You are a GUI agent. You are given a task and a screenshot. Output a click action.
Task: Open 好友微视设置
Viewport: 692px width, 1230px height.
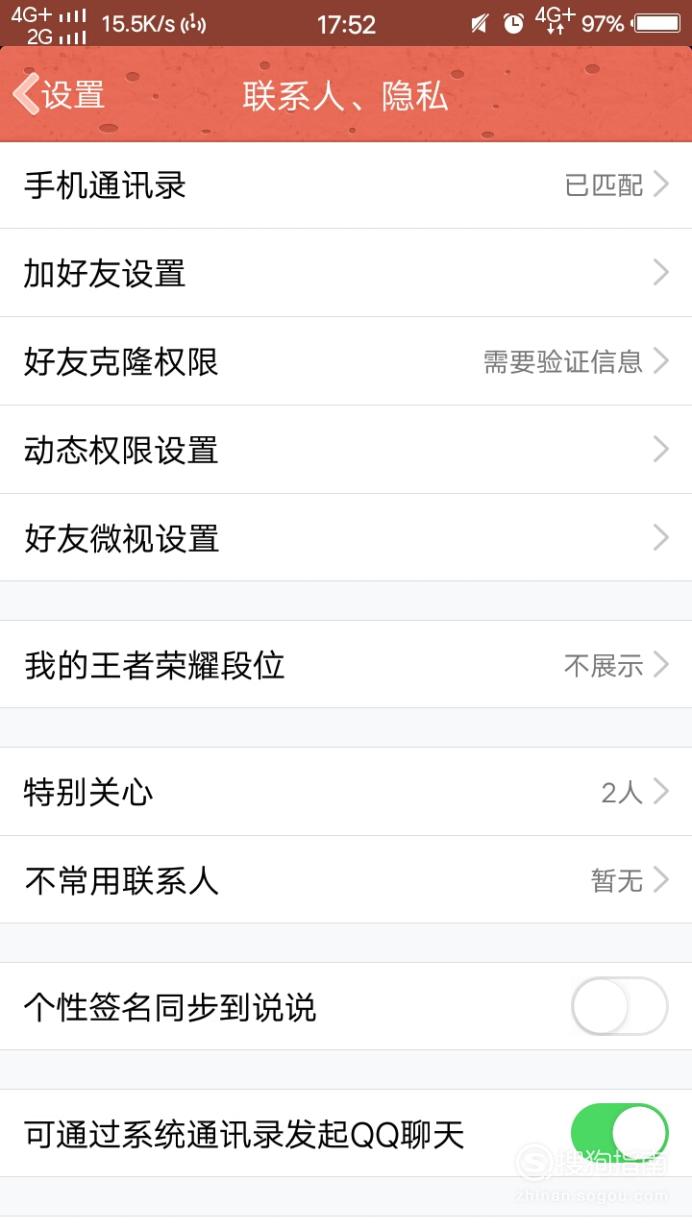point(346,537)
